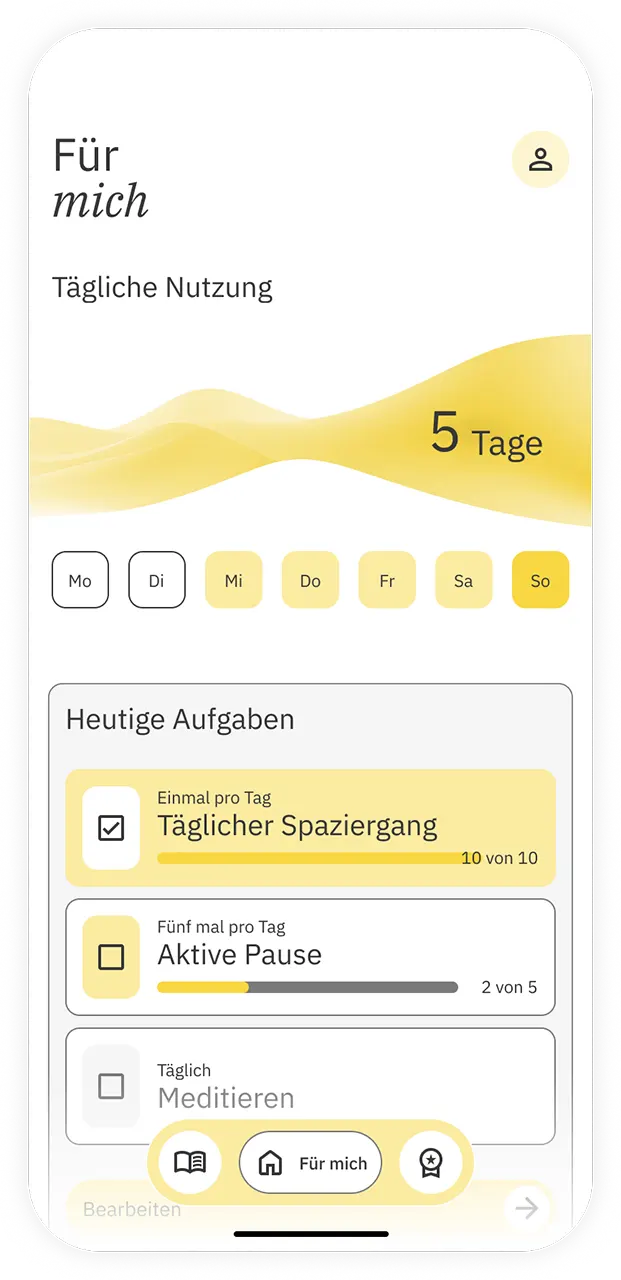Select the Di day chip
Screen dimensions: 621x1280
click(157, 580)
